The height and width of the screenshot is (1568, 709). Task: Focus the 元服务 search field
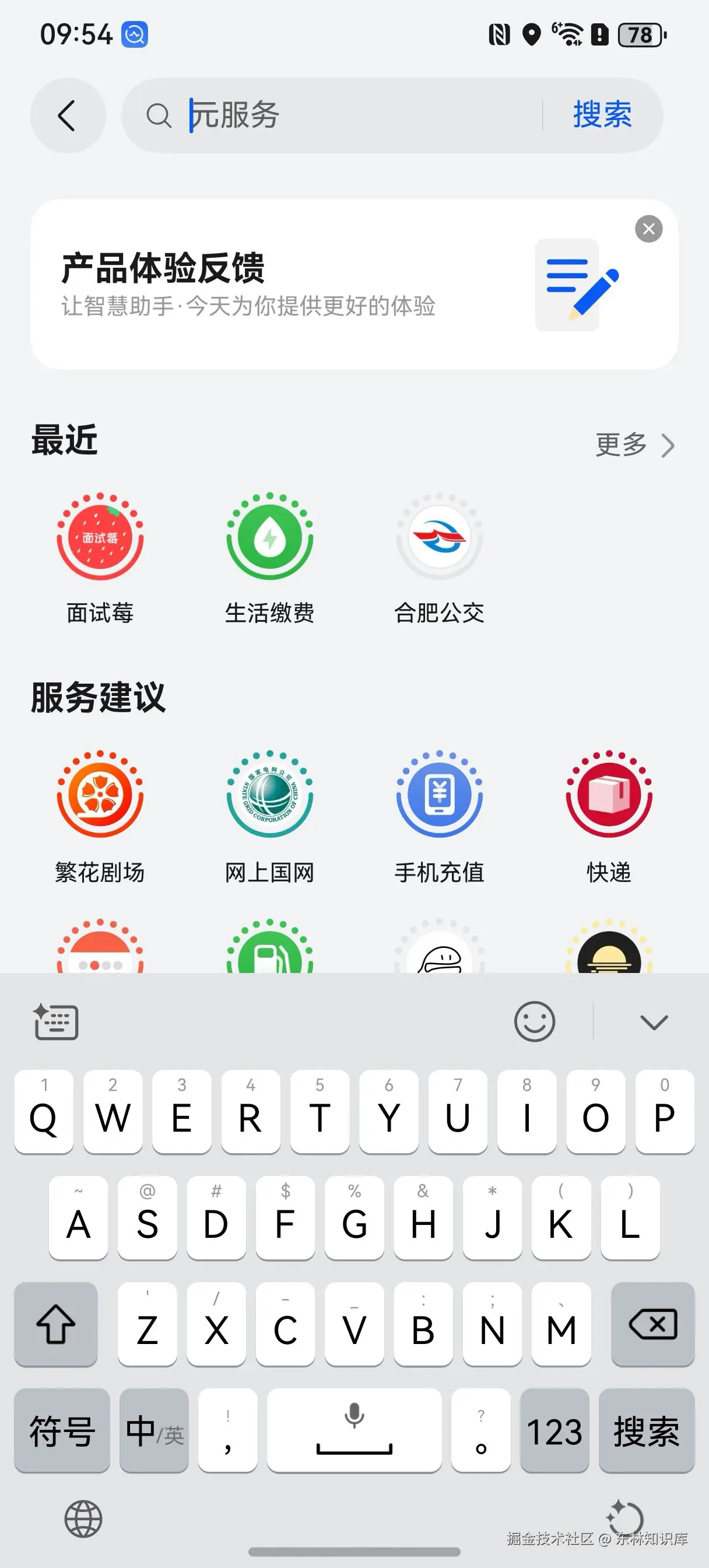click(359, 116)
